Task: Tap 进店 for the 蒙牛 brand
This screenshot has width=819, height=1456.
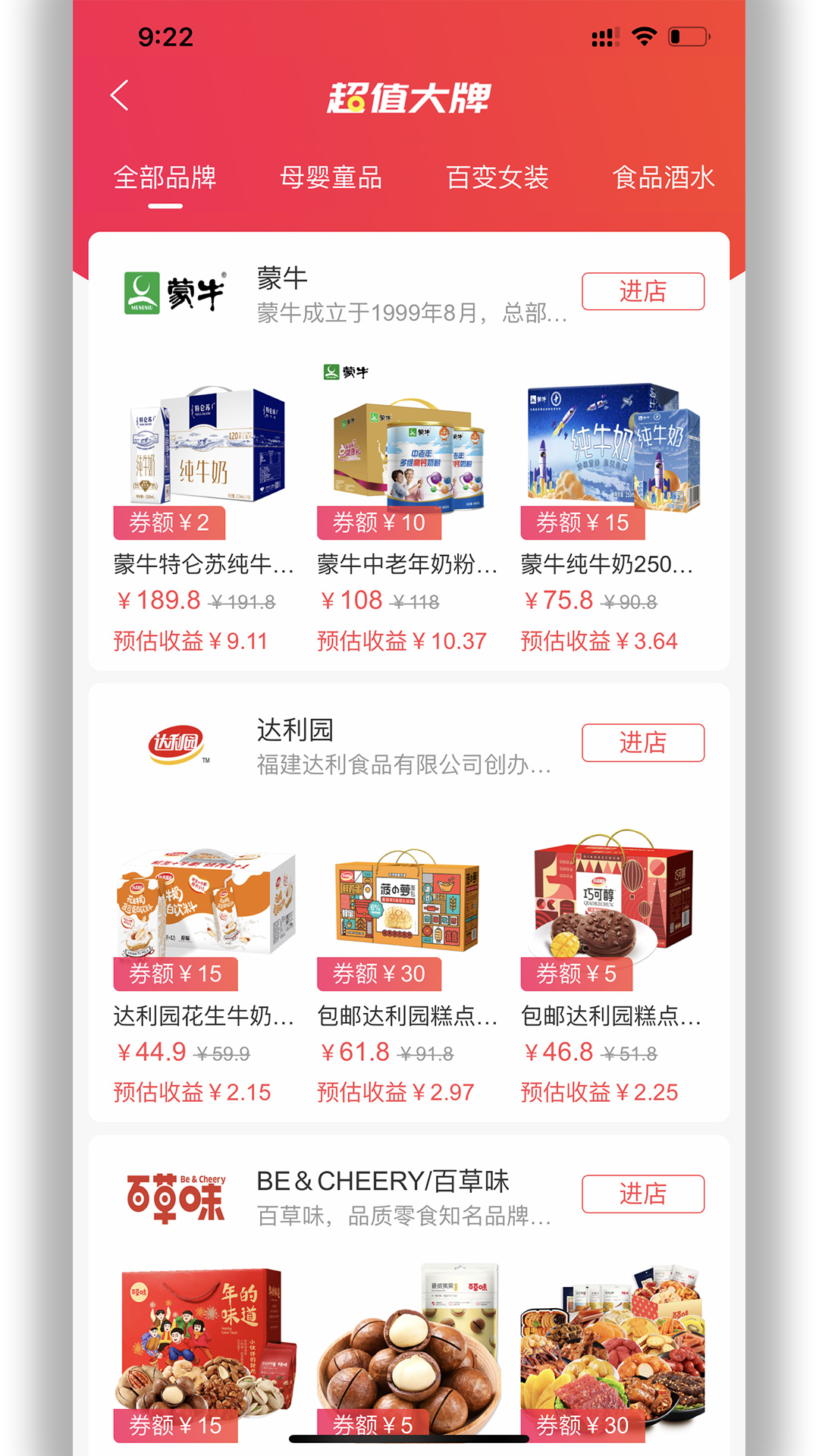Action: click(643, 291)
